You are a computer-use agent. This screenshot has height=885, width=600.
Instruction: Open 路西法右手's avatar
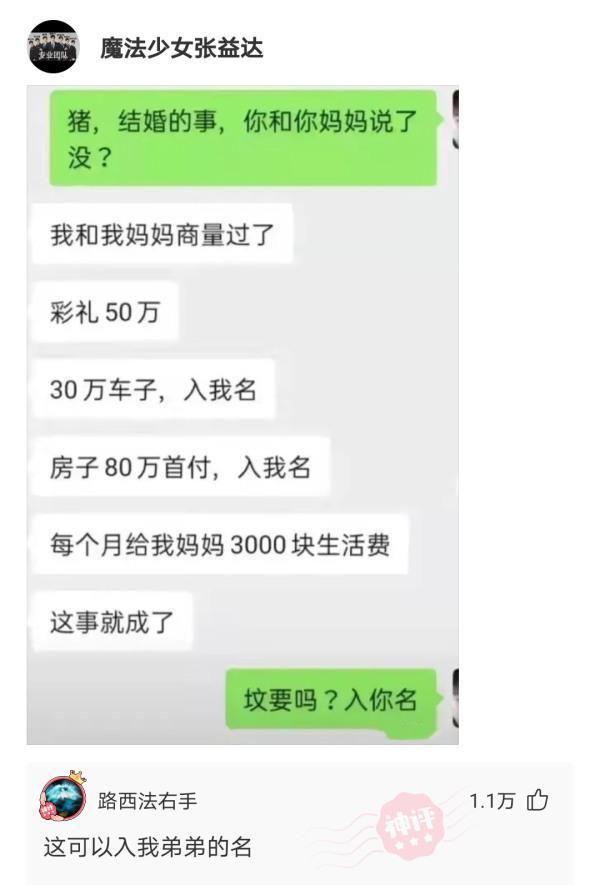pos(62,798)
